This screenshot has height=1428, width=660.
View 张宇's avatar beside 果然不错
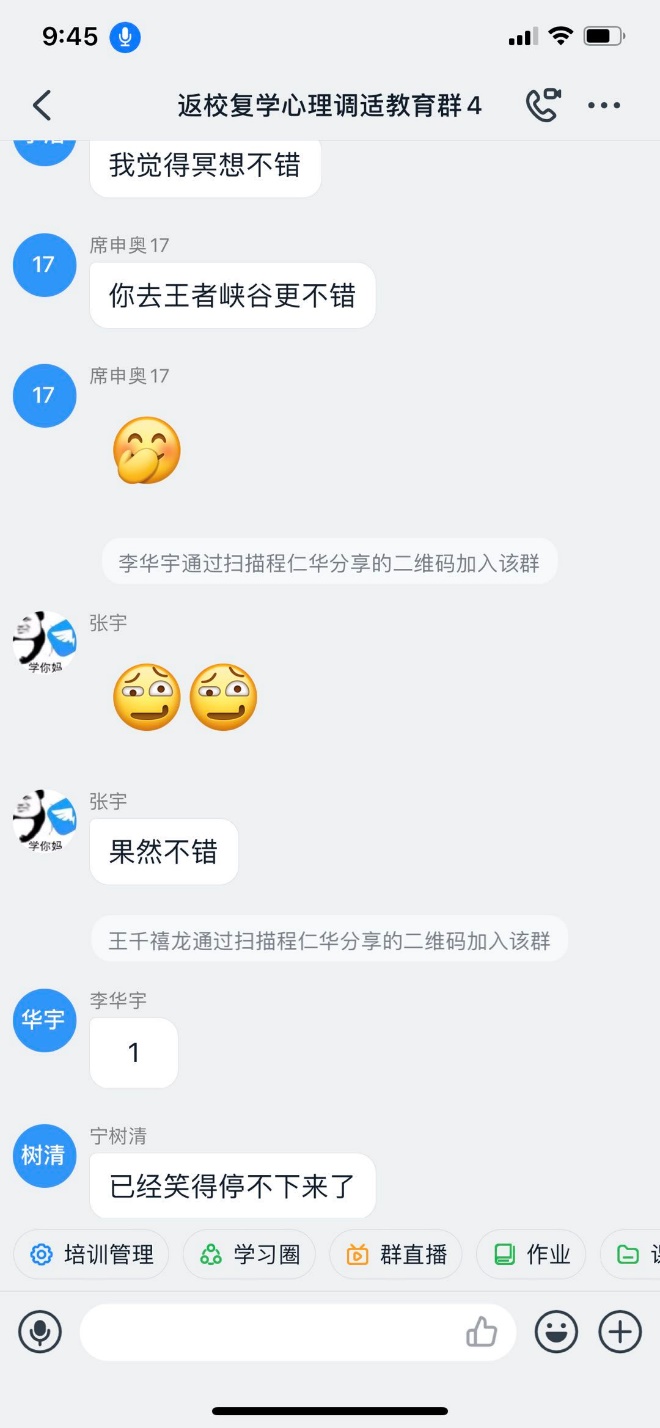pos(44,822)
